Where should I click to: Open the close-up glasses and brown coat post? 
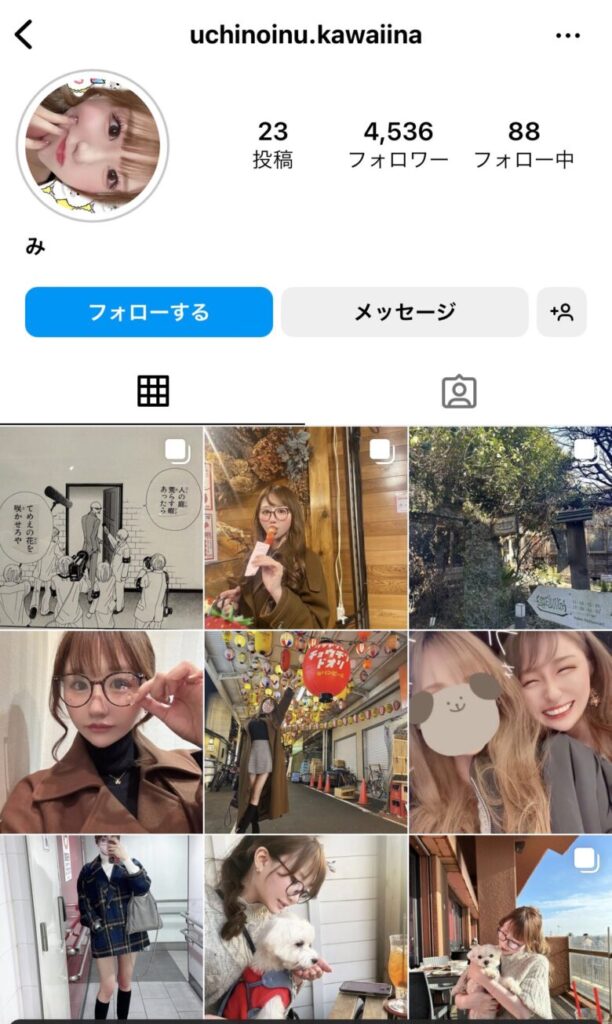click(101, 732)
